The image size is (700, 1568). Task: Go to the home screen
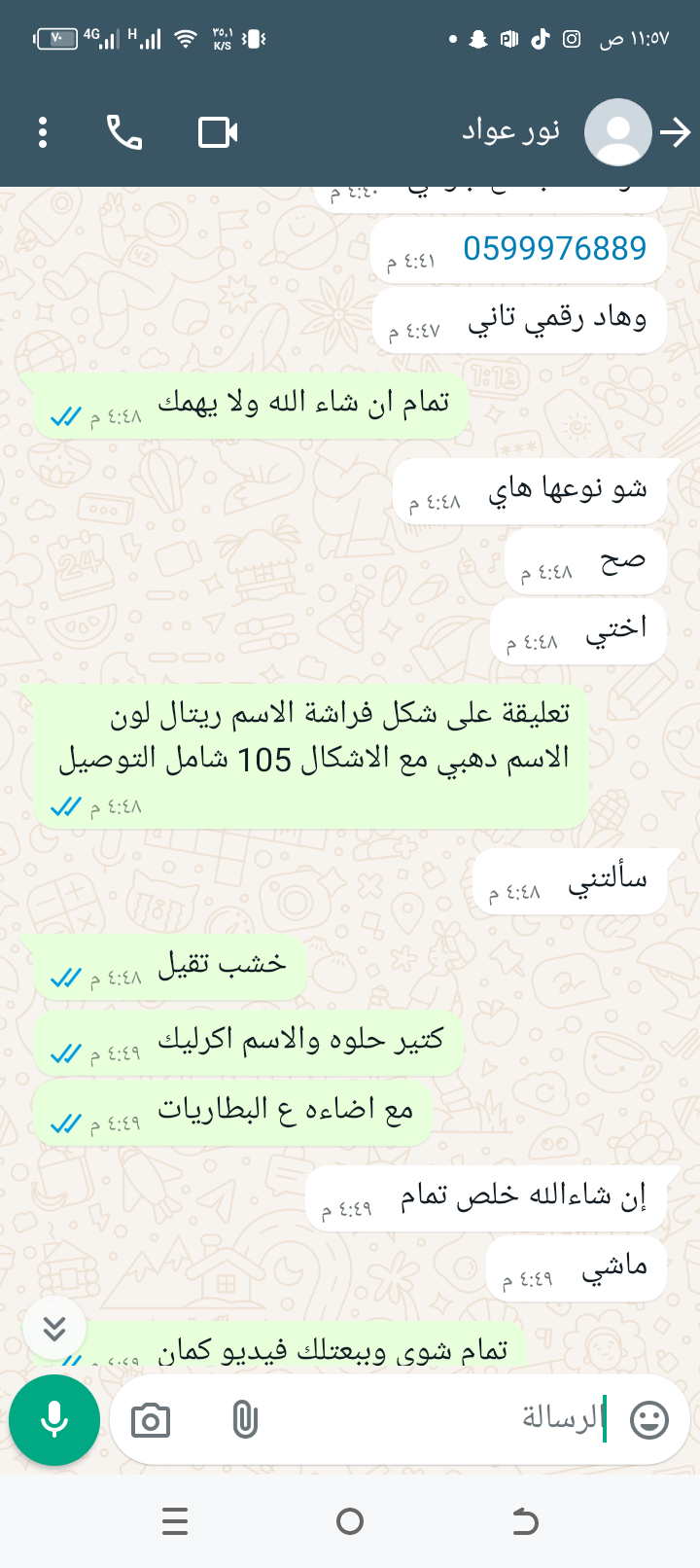[350, 1521]
